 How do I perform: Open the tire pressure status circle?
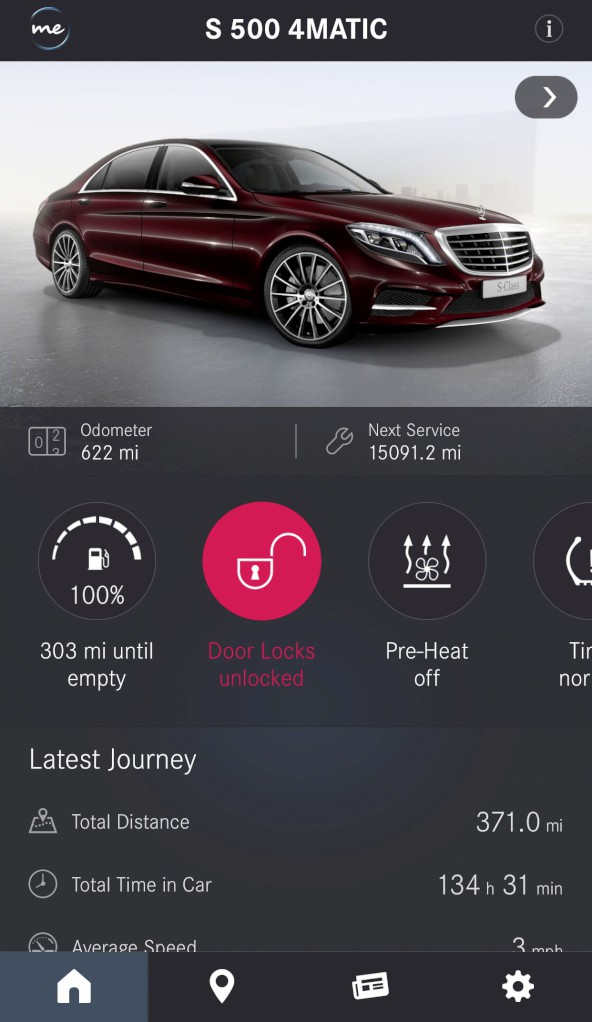563,561
